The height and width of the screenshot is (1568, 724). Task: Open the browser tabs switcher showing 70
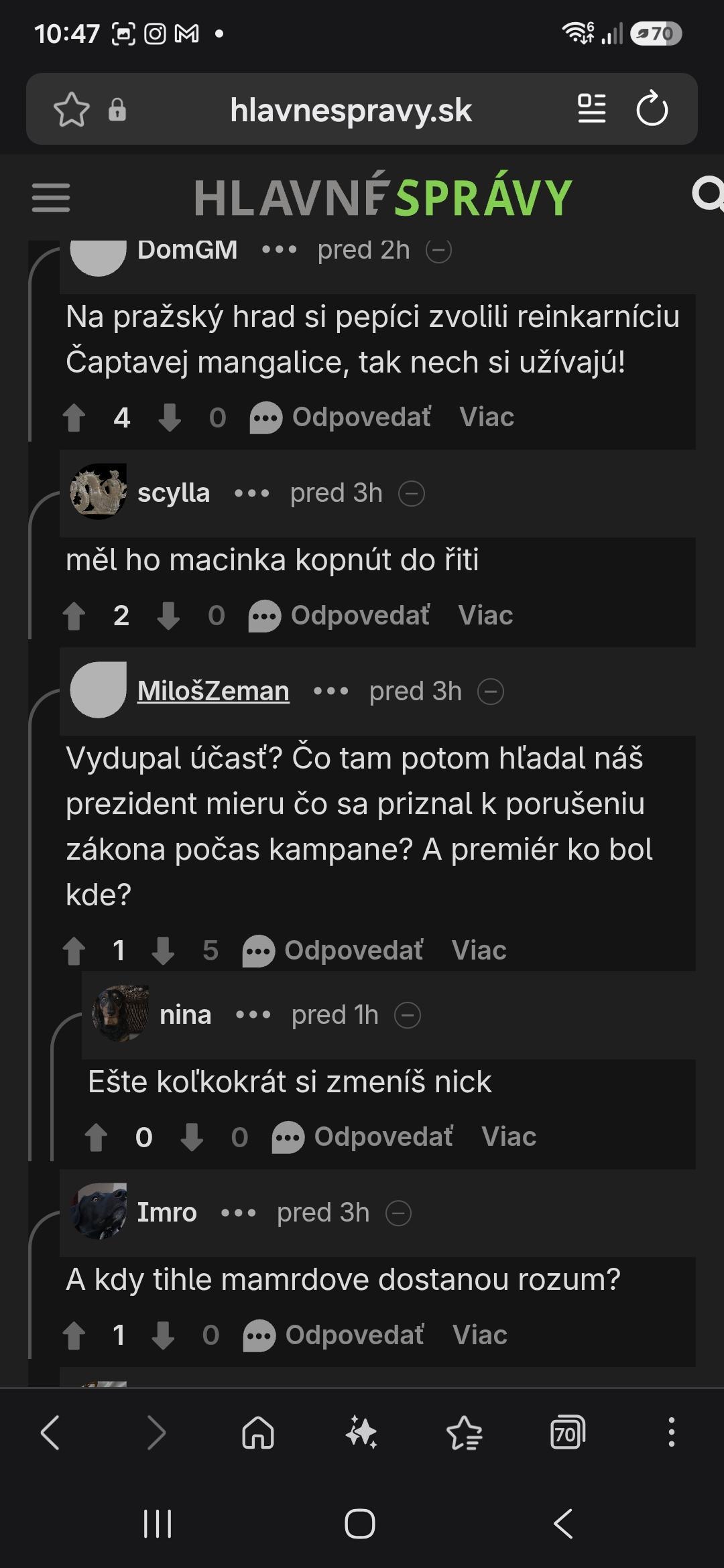click(567, 1433)
